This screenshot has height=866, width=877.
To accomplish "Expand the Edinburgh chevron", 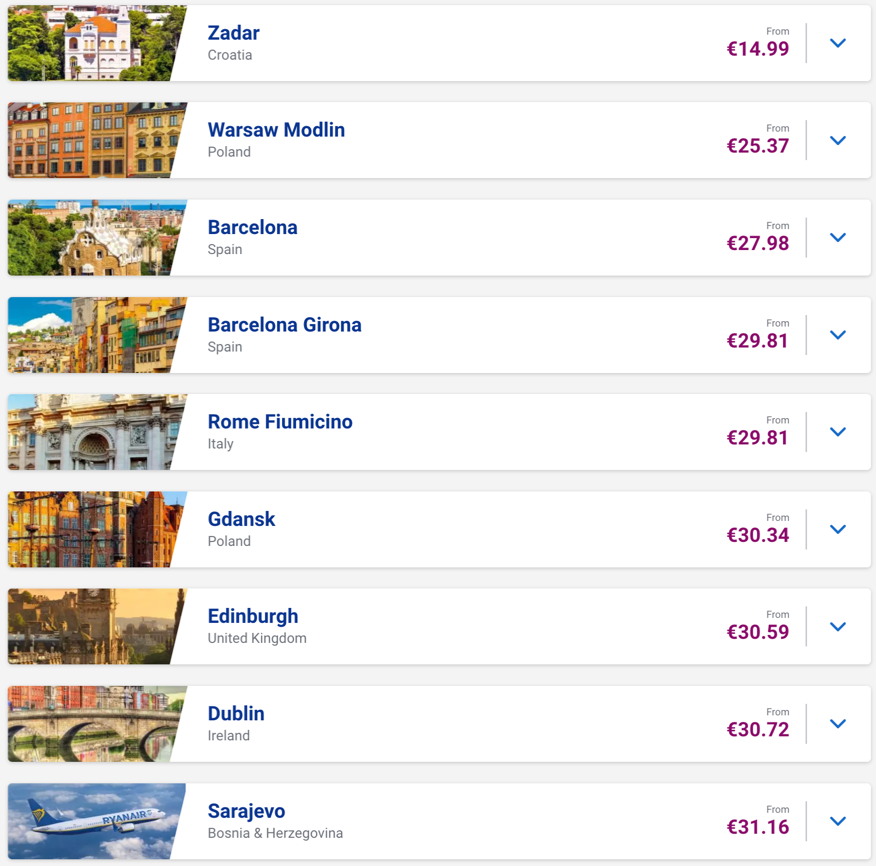I will (838, 626).
